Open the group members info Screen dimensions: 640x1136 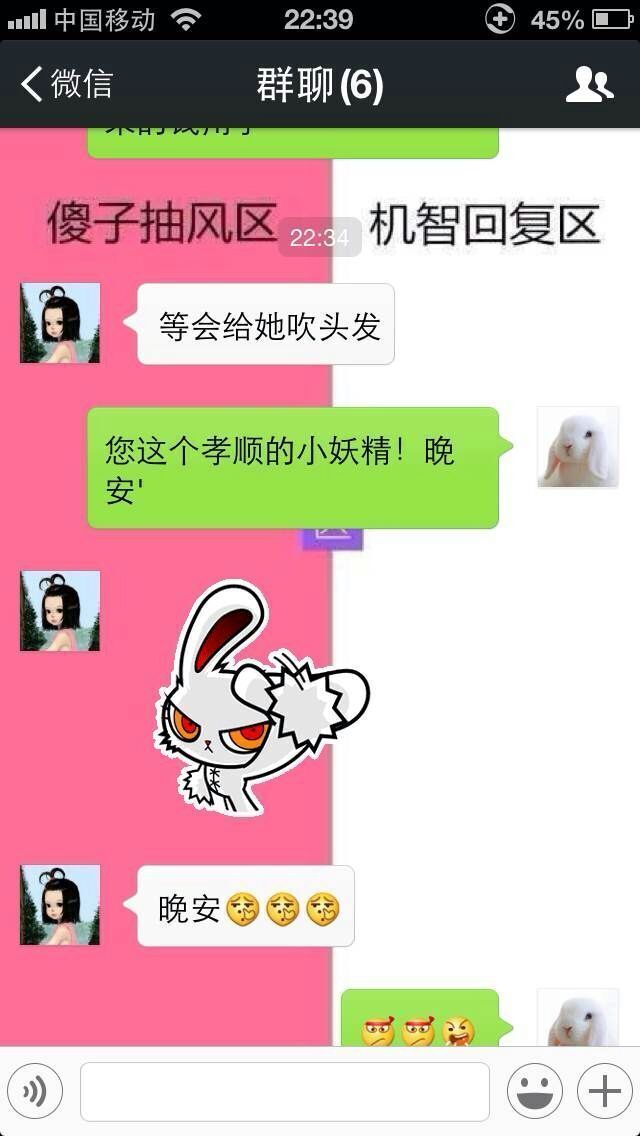(589, 85)
